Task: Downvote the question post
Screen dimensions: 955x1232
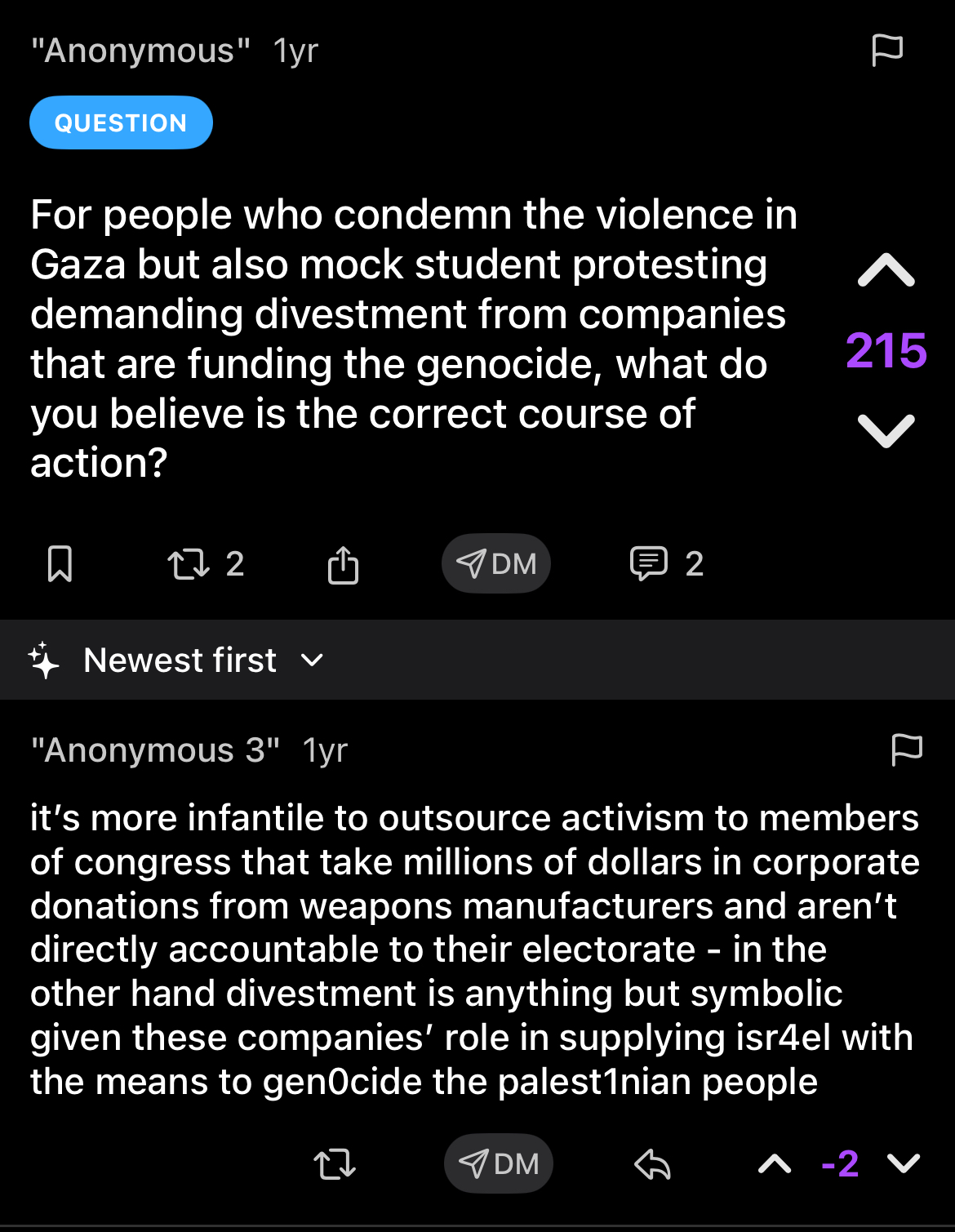Action: (x=886, y=430)
